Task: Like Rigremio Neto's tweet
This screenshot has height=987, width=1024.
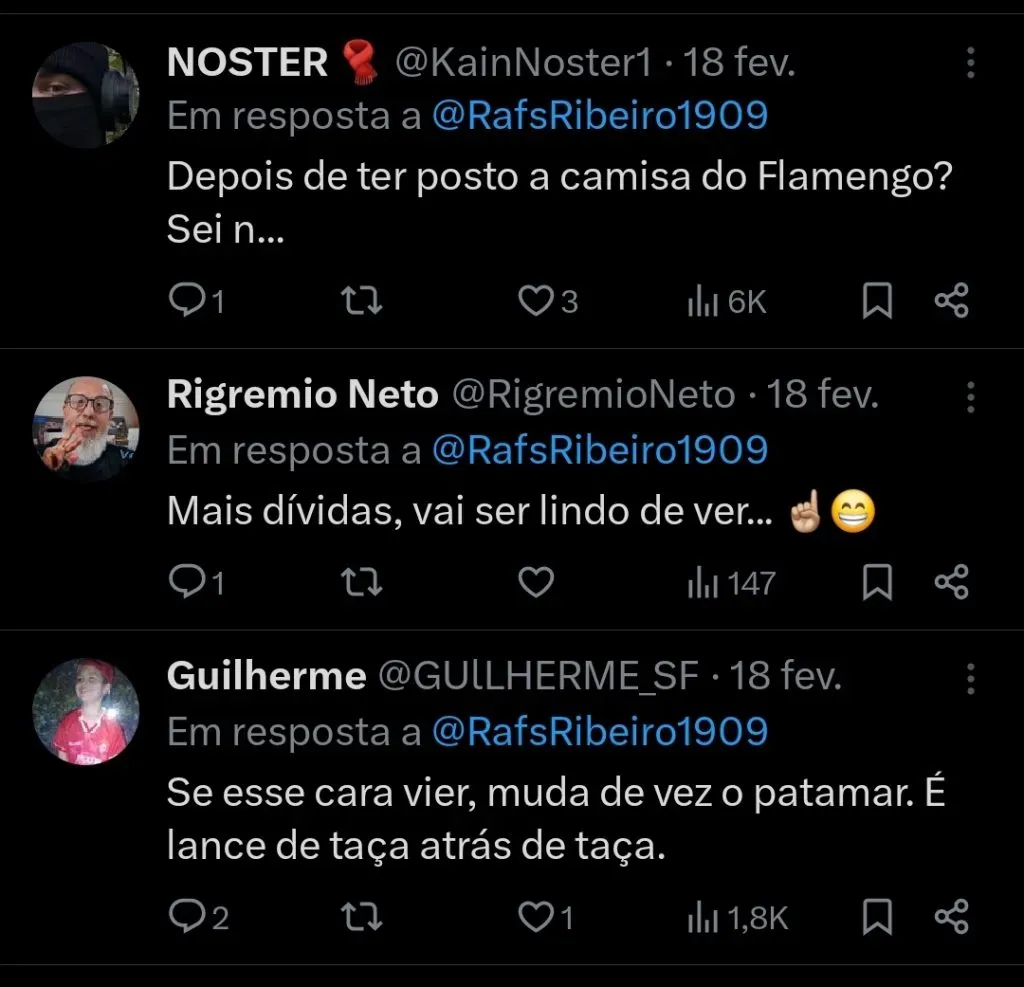Action: click(x=537, y=582)
